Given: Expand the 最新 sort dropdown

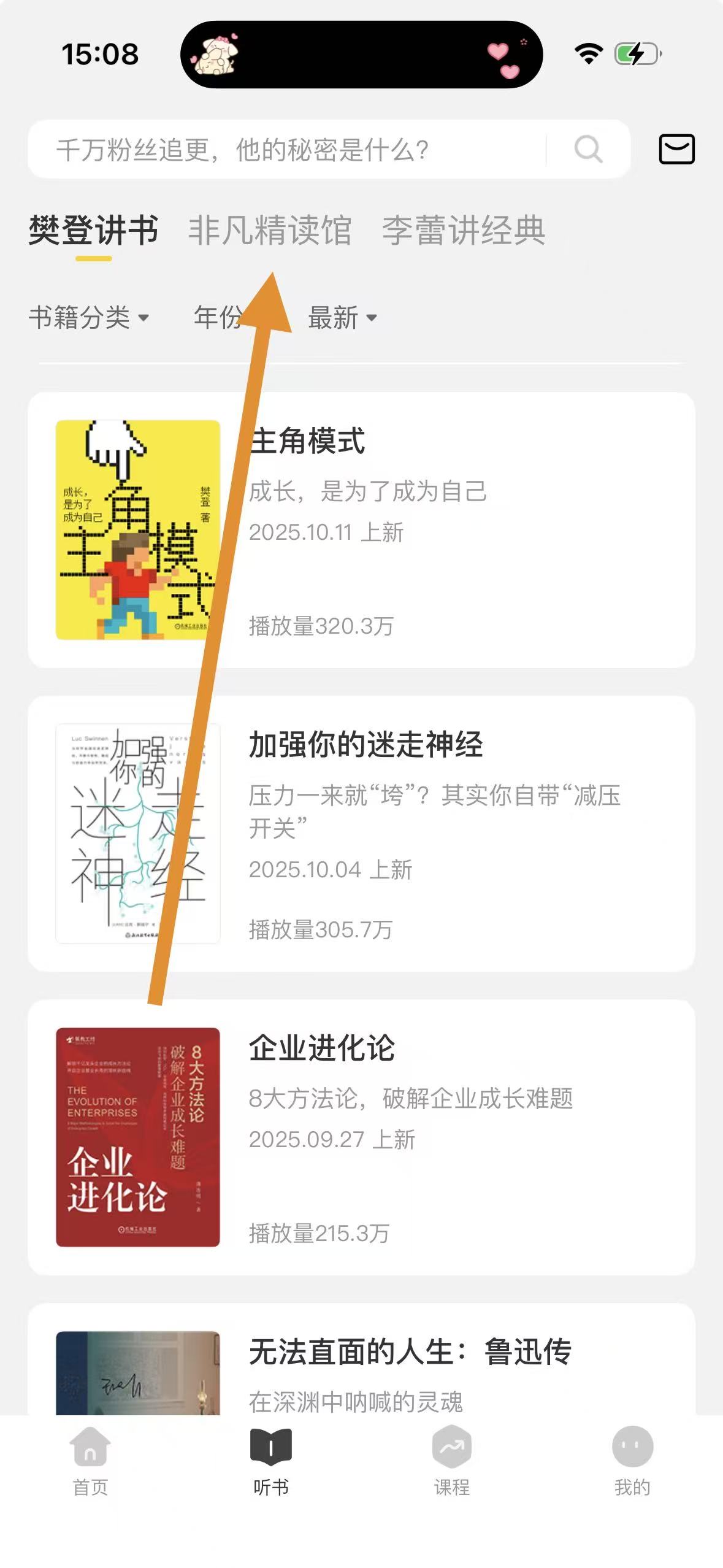Looking at the screenshot, I should [x=342, y=318].
